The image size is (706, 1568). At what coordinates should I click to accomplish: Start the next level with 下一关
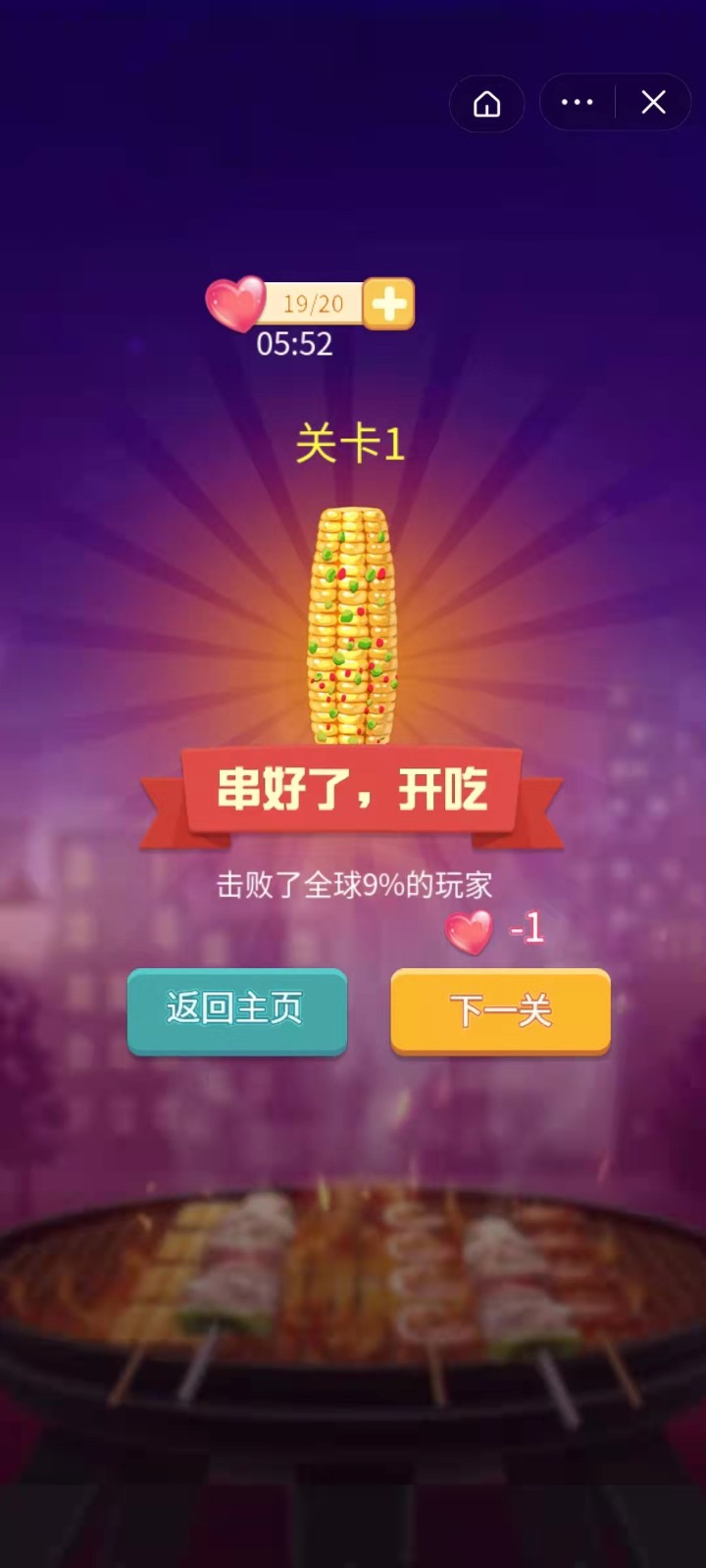[500, 1012]
